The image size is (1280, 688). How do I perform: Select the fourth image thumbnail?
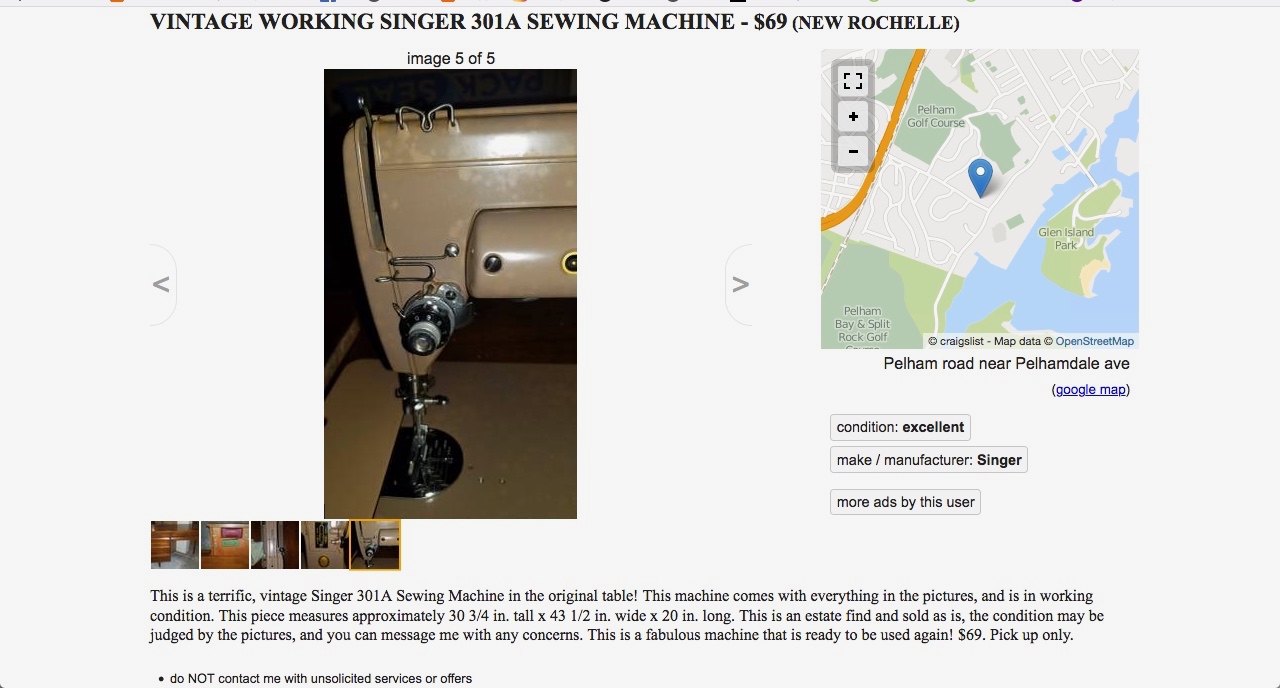(325, 545)
